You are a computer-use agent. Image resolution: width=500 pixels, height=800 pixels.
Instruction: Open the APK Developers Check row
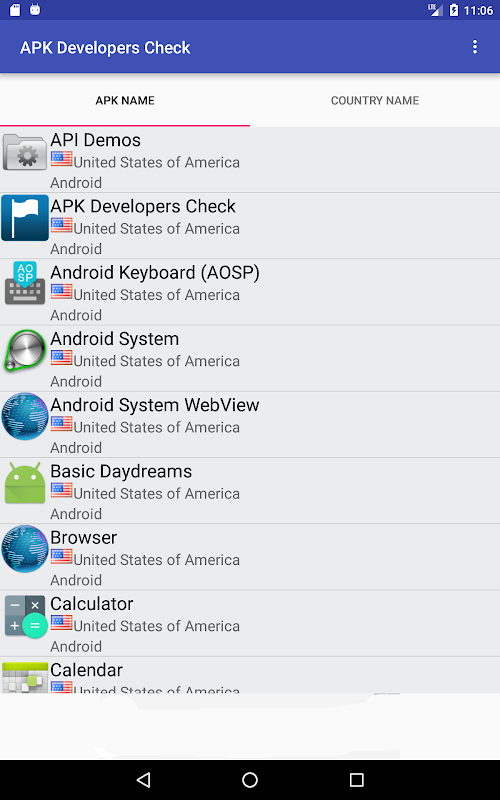pyautogui.click(x=250, y=226)
